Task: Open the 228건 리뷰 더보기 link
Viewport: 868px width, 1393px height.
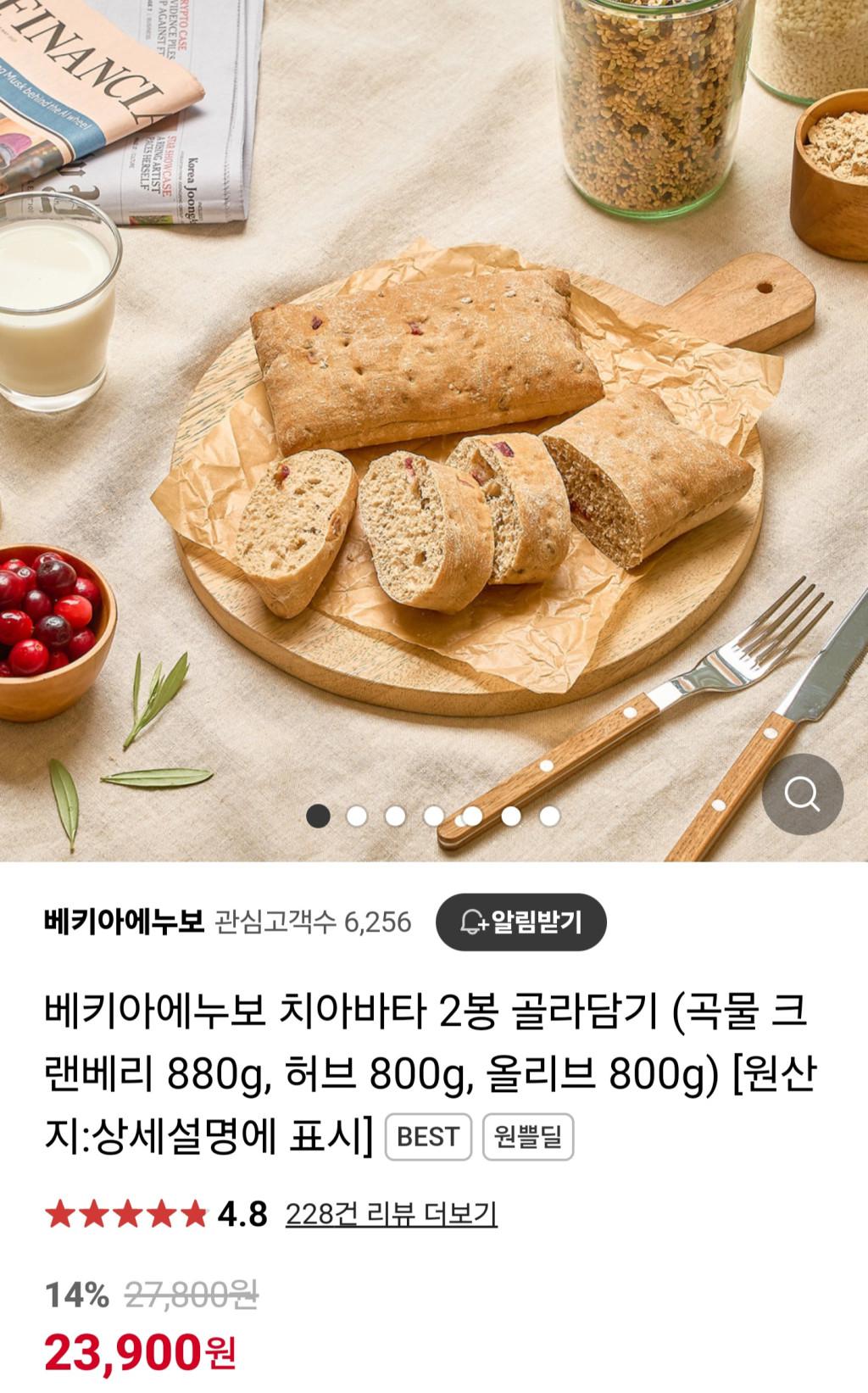Action: coord(391,1214)
